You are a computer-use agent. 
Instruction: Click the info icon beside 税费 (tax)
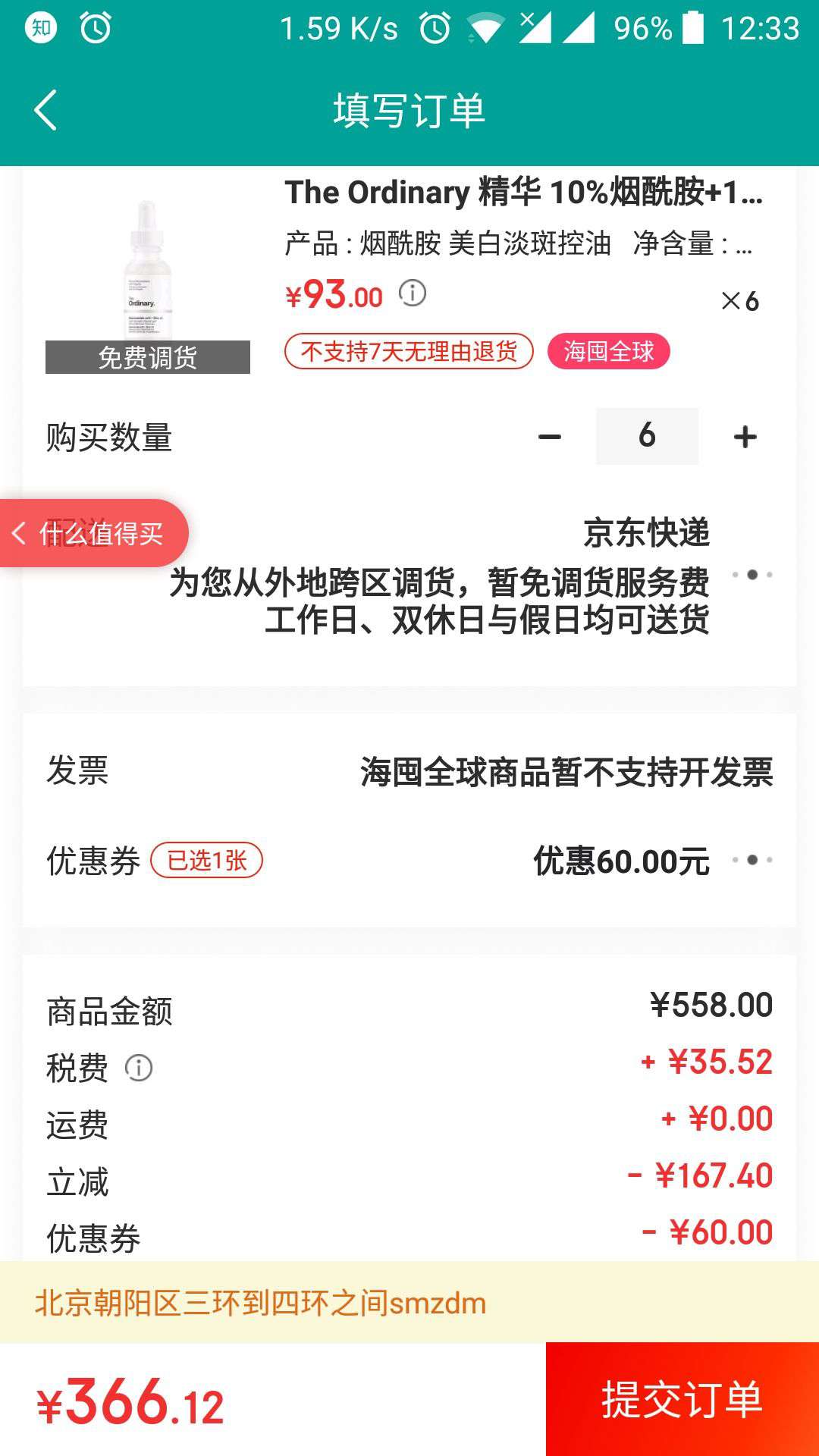[x=138, y=1068]
